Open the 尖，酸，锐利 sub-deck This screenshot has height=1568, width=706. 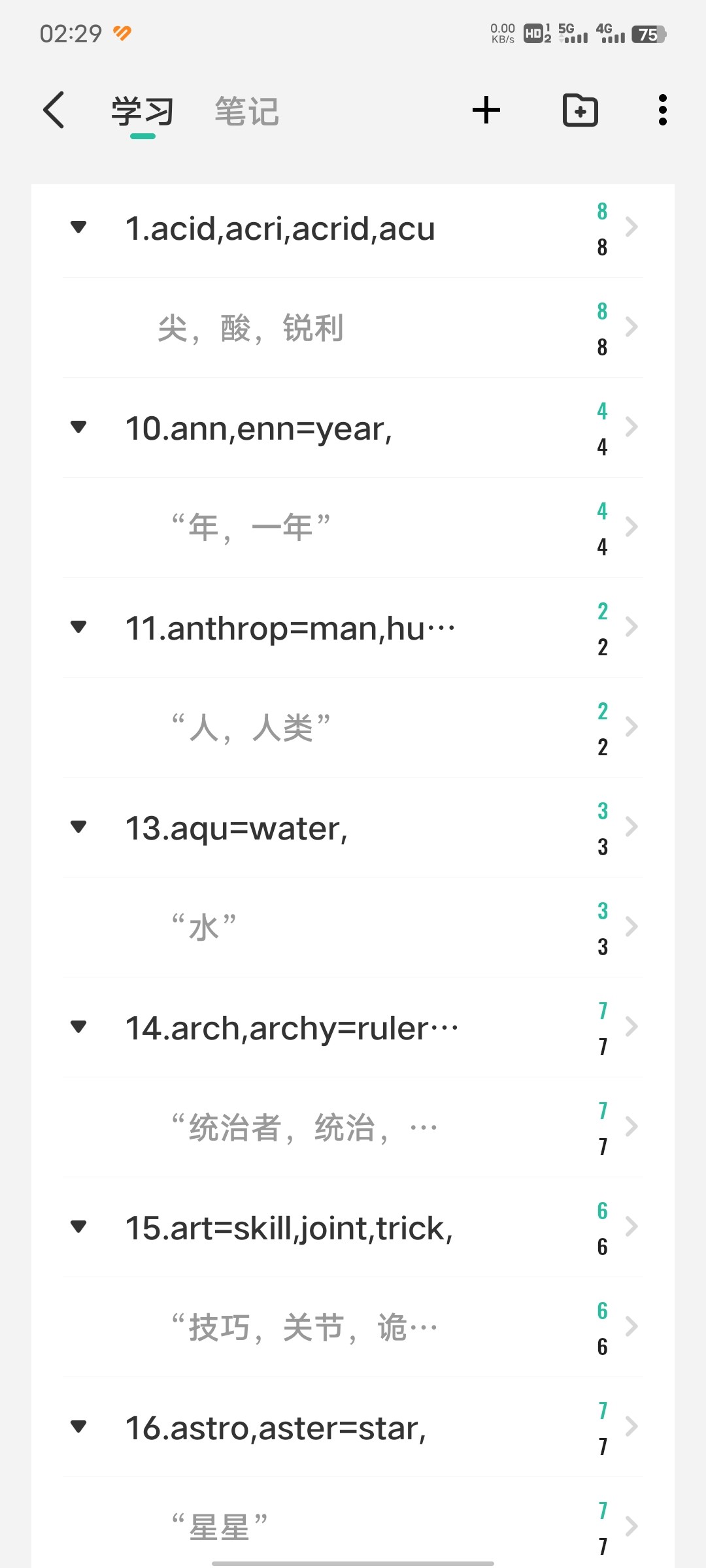[353, 328]
